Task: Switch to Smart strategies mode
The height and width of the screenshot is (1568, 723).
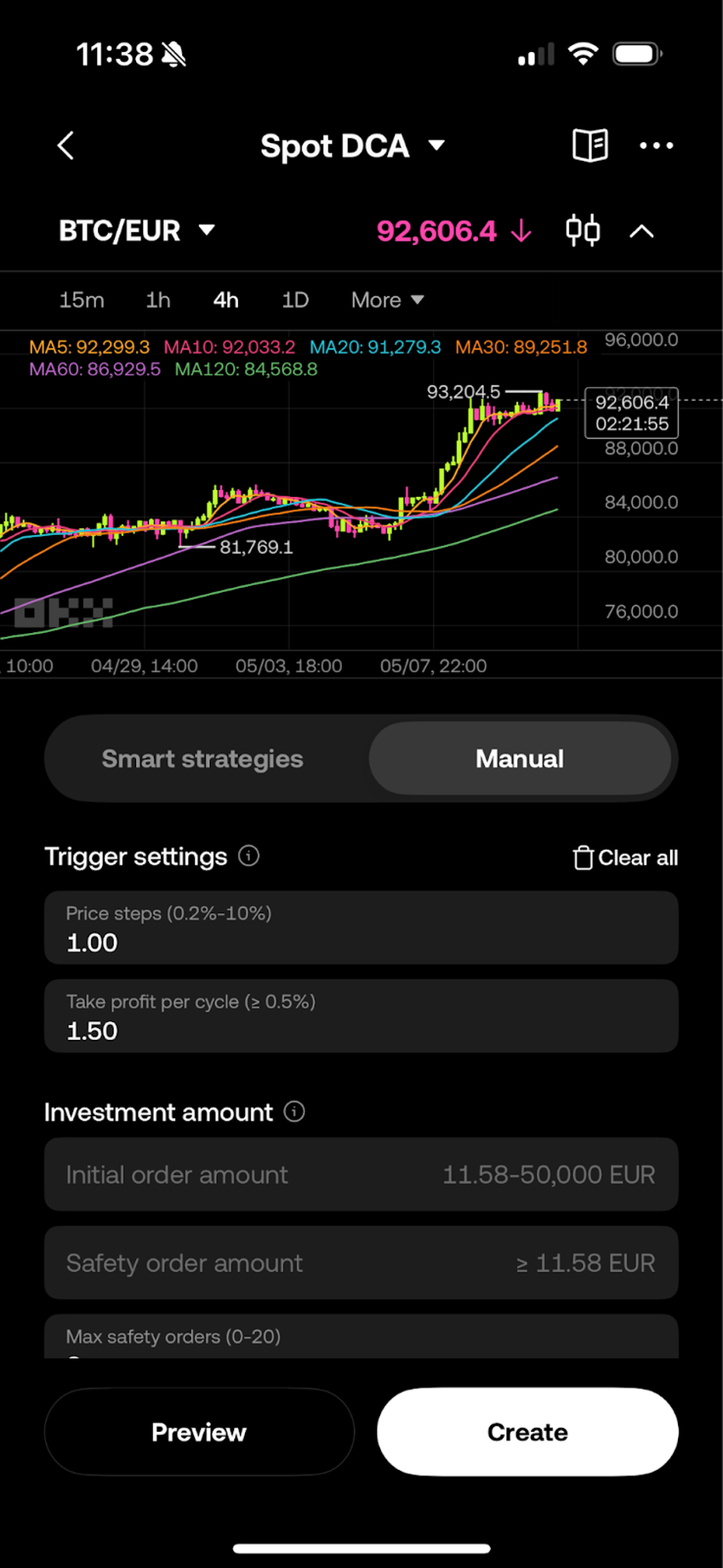Action: [202, 759]
